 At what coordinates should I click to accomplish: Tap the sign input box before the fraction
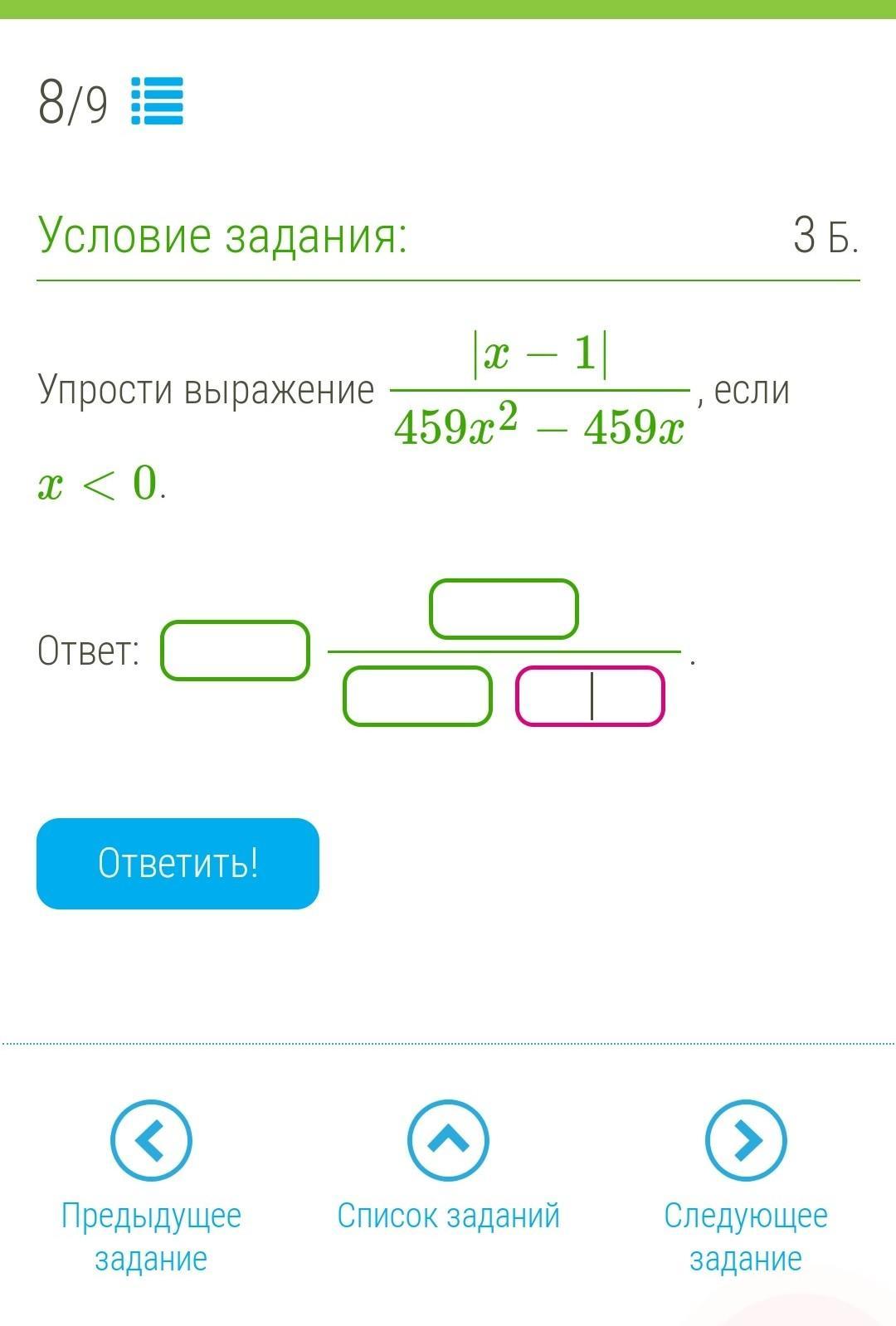coord(235,651)
